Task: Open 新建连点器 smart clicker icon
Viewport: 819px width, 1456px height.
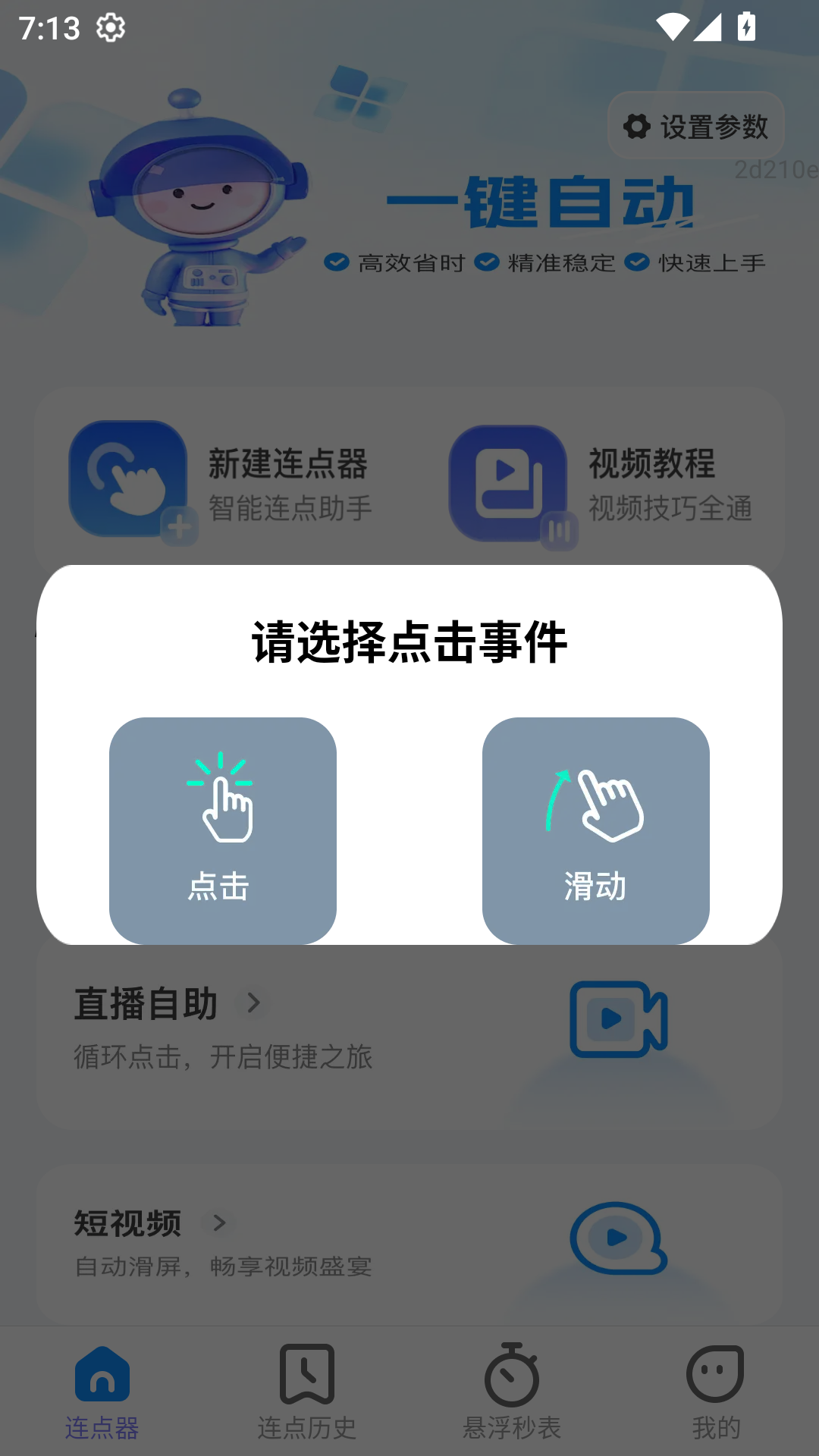Action: (x=127, y=479)
